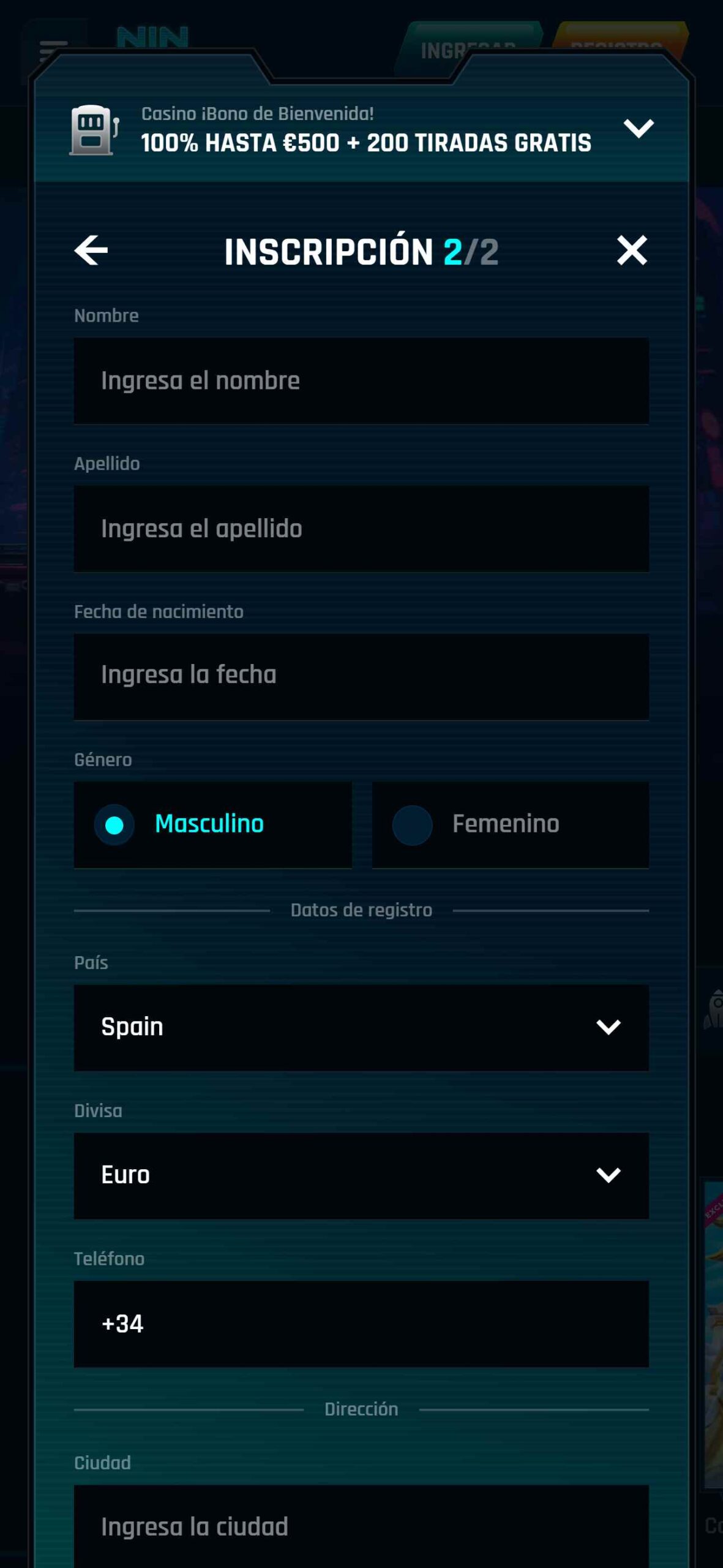Select Masculino as gender
The width and height of the screenshot is (723, 1568).
pos(212,824)
